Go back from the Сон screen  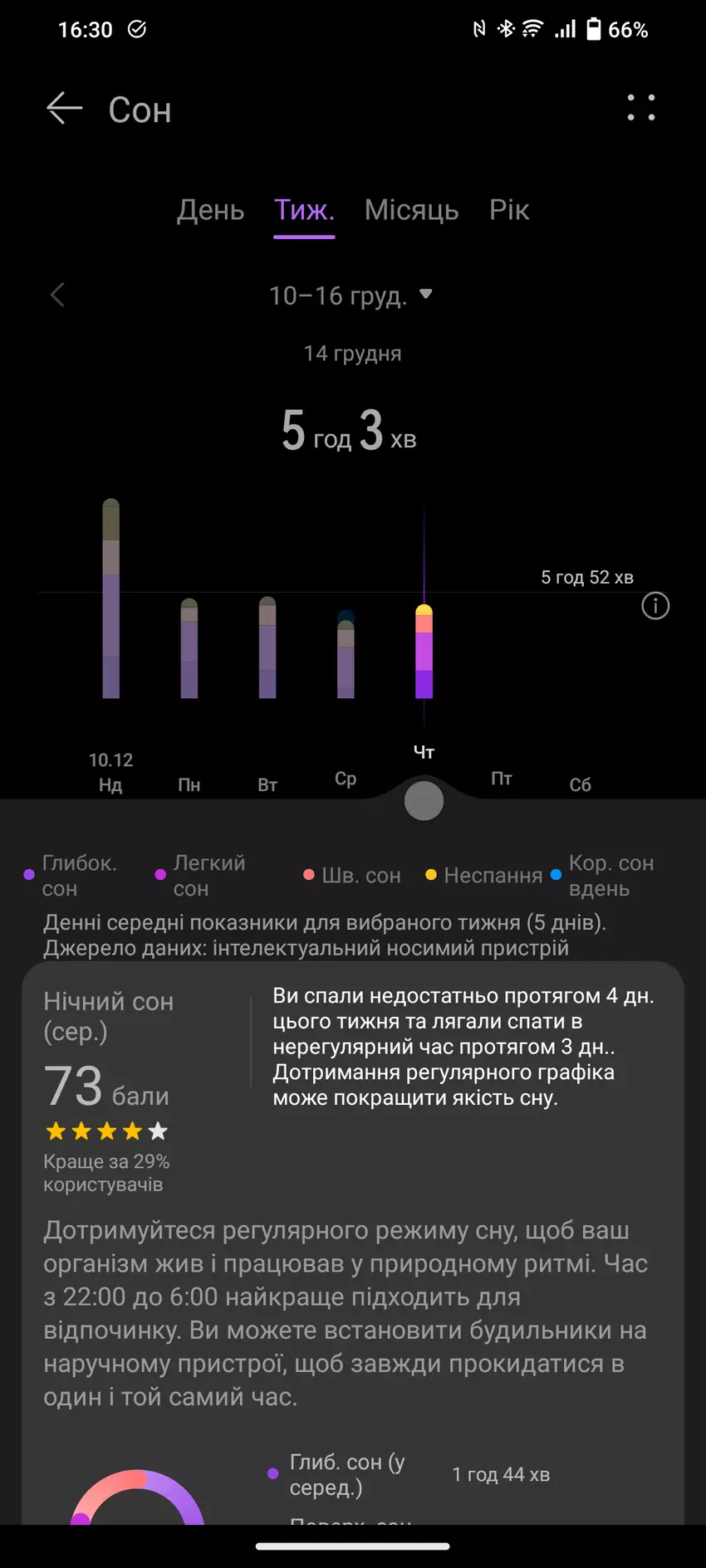(64, 109)
